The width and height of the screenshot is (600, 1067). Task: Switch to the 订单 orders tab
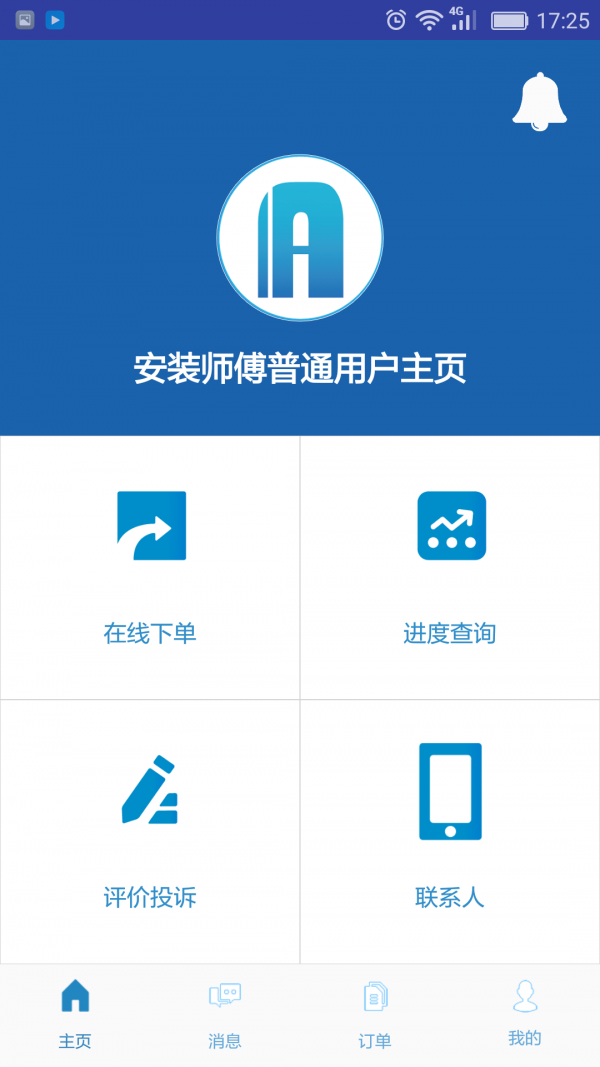(375, 1014)
